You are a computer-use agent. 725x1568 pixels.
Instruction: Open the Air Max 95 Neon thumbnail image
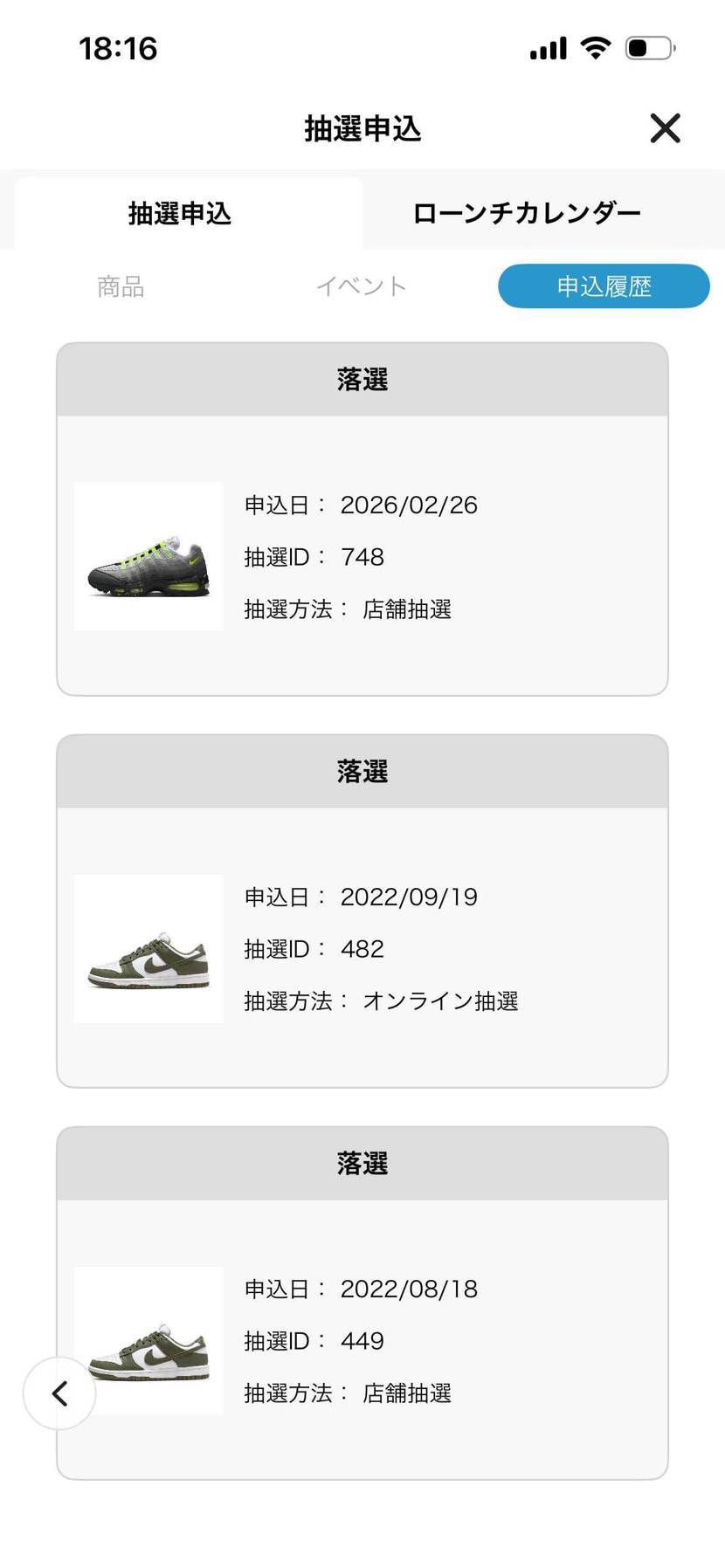[x=148, y=556]
